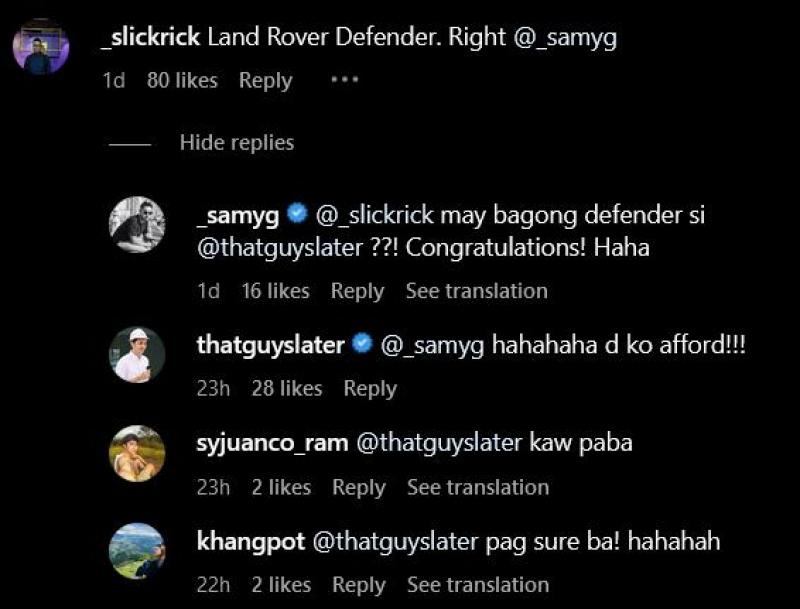Reply to thatguyslater's comment
The height and width of the screenshot is (609, 800).
point(370,388)
